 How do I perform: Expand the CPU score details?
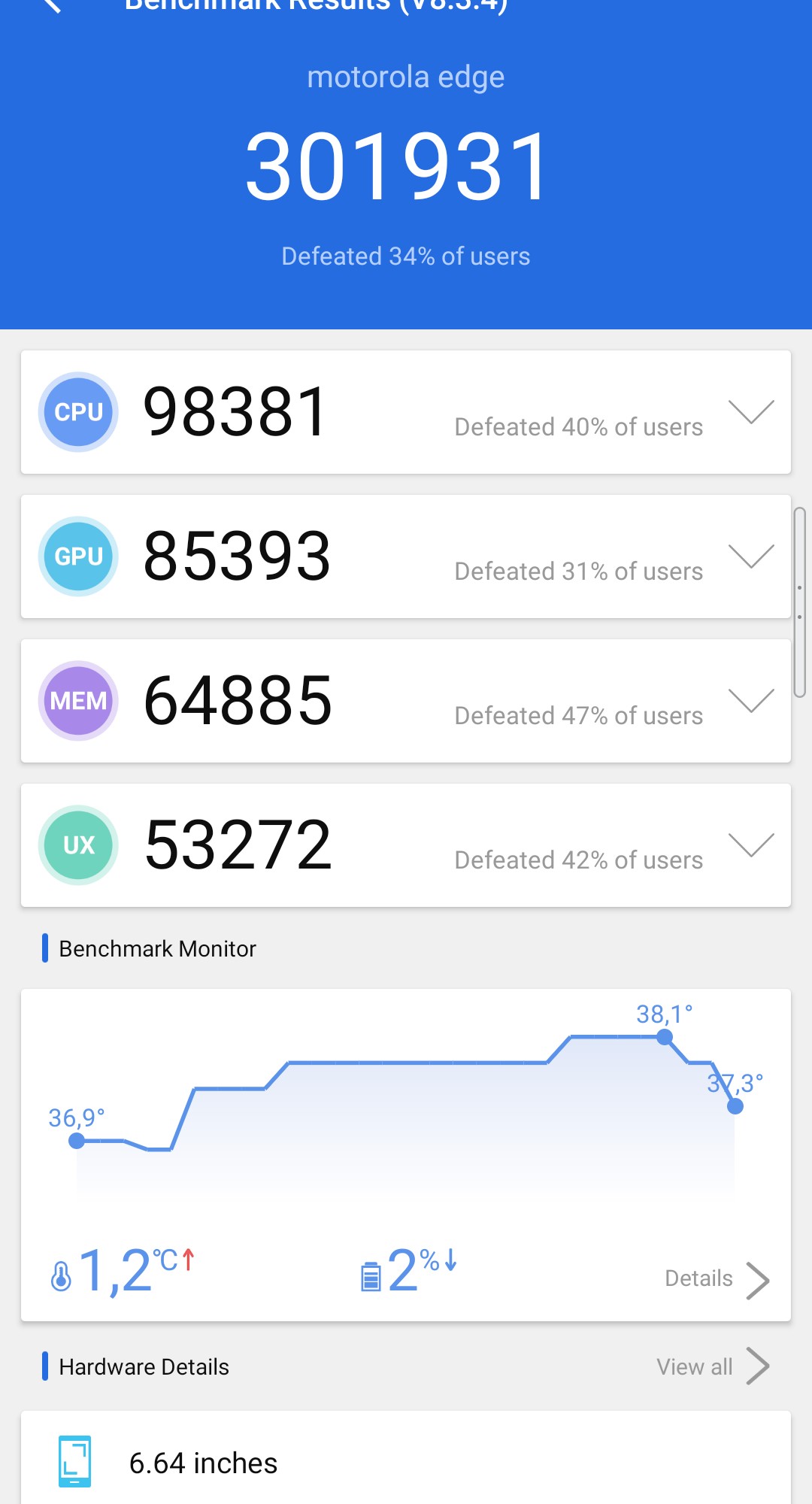click(x=750, y=412)
